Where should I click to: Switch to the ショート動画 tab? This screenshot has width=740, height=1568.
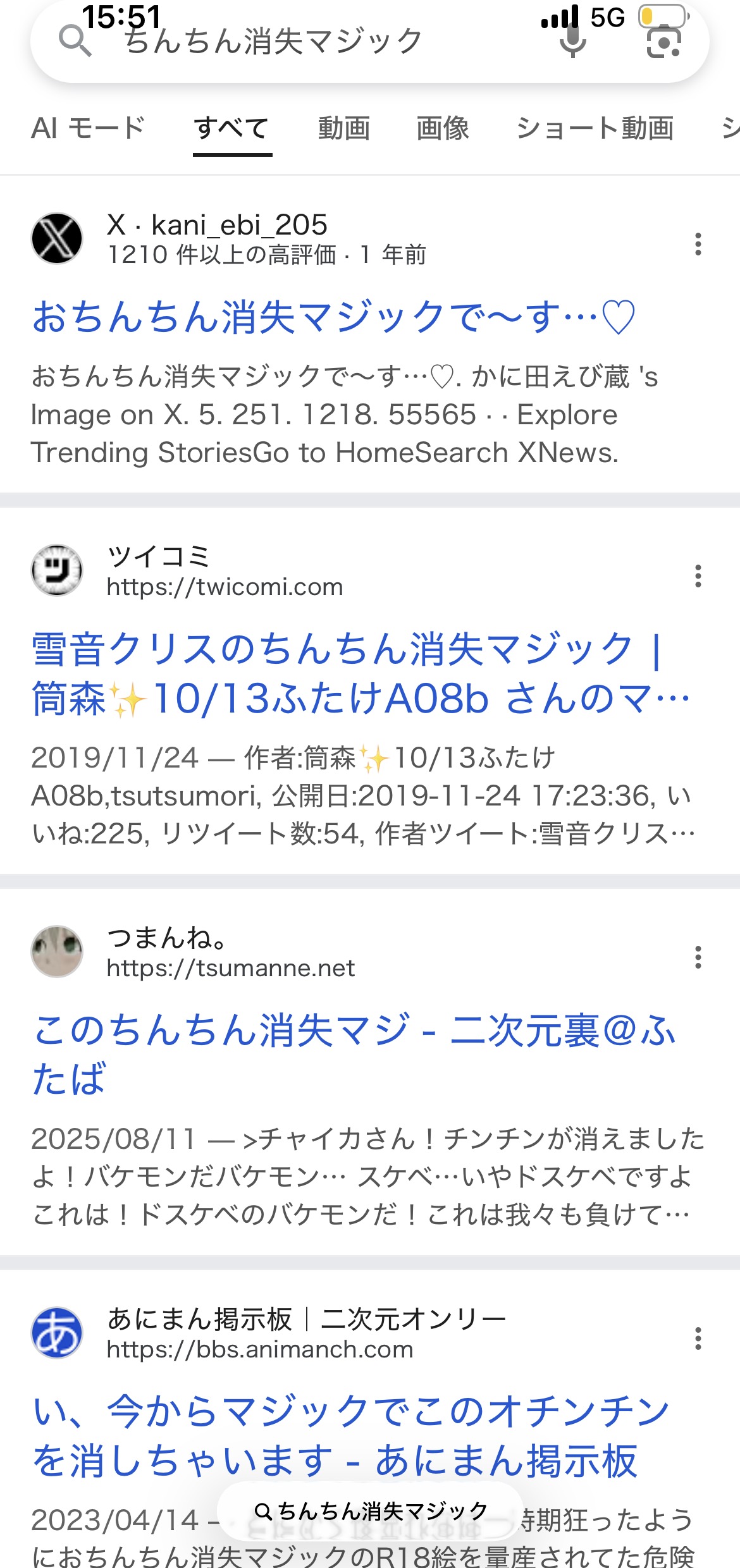595,128
